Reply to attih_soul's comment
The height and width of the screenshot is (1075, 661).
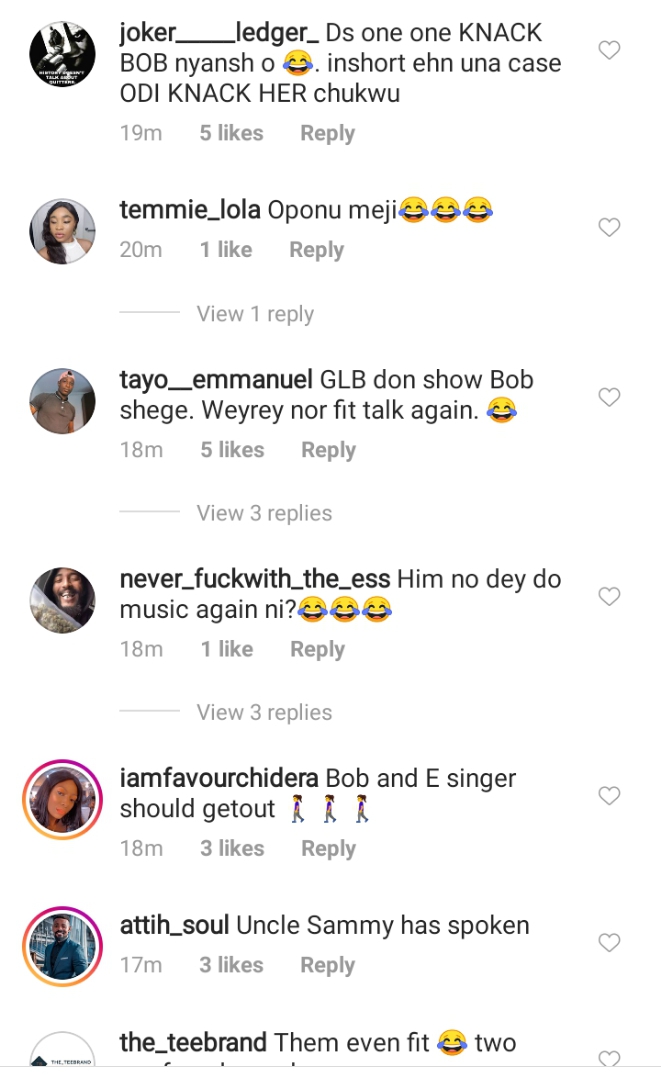[x=327, y=965]
